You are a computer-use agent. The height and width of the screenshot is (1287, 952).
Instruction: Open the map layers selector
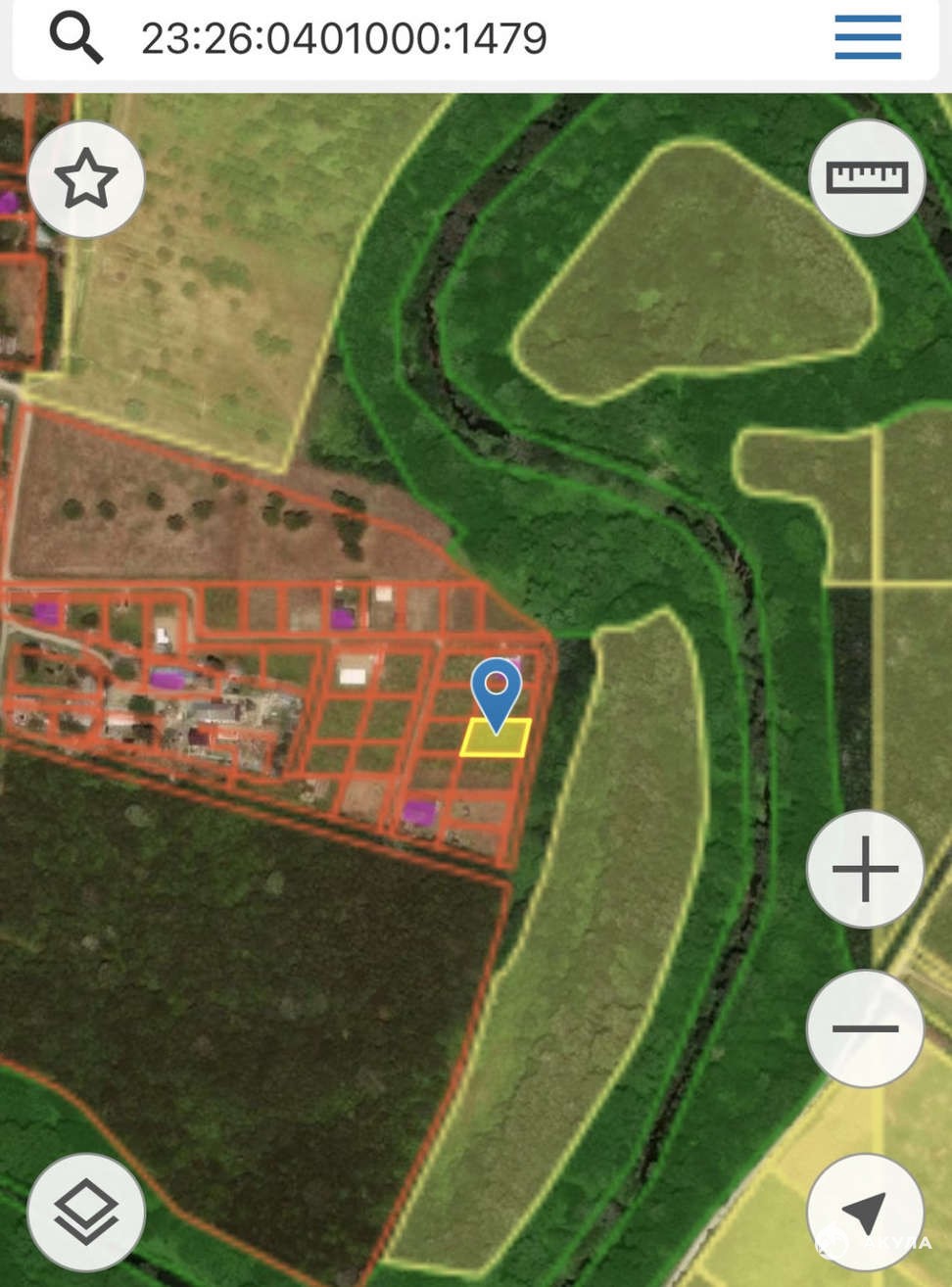coord(86,1212)
